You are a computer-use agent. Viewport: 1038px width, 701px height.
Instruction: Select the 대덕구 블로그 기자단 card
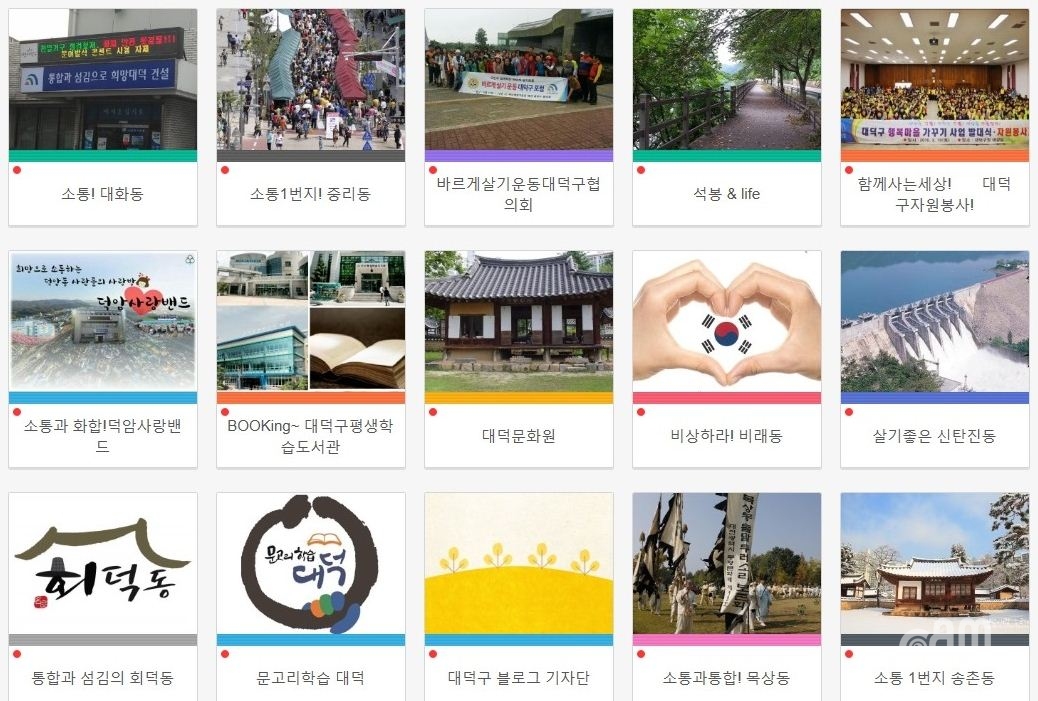tap(518, 677)
